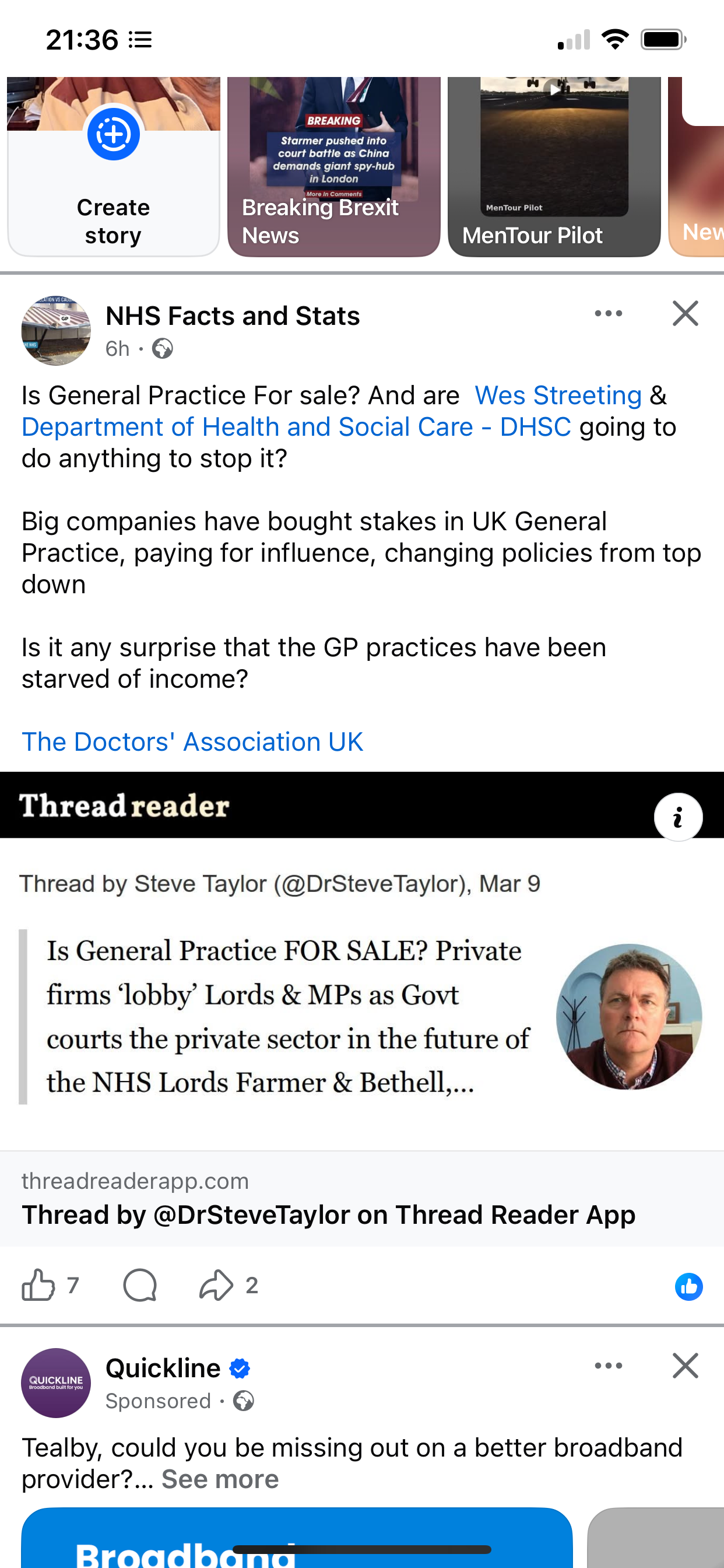The image size is (724, 1568).
Task: Share the NHS Facts and Stats post
Action: point(217,1285)
